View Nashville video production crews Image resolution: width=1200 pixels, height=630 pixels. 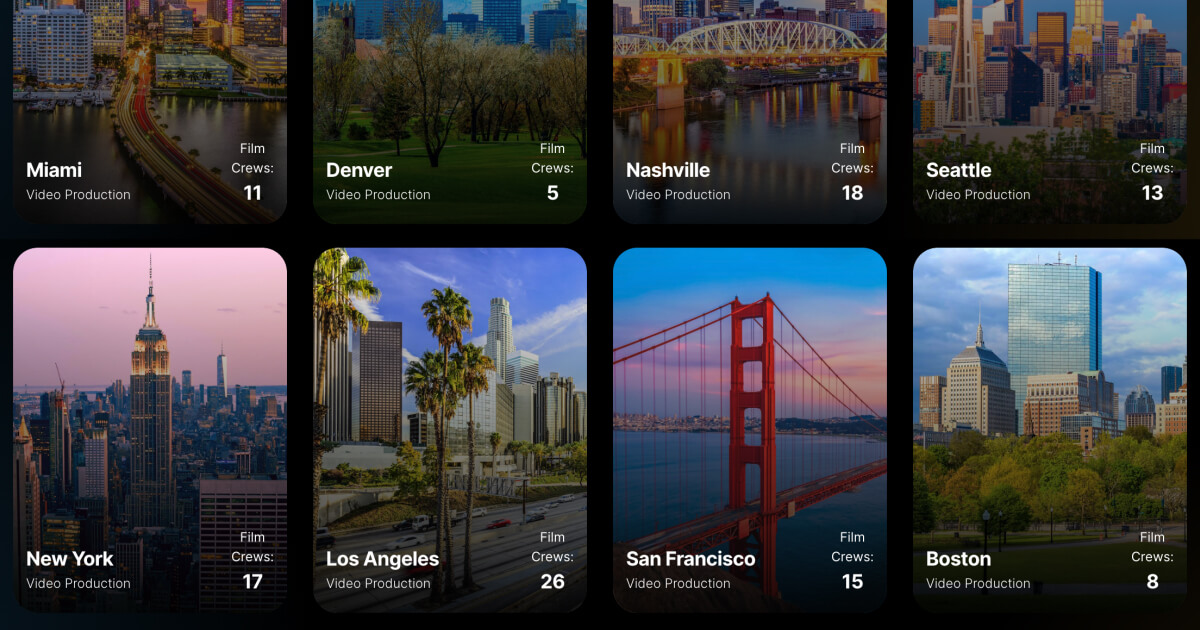750,110
